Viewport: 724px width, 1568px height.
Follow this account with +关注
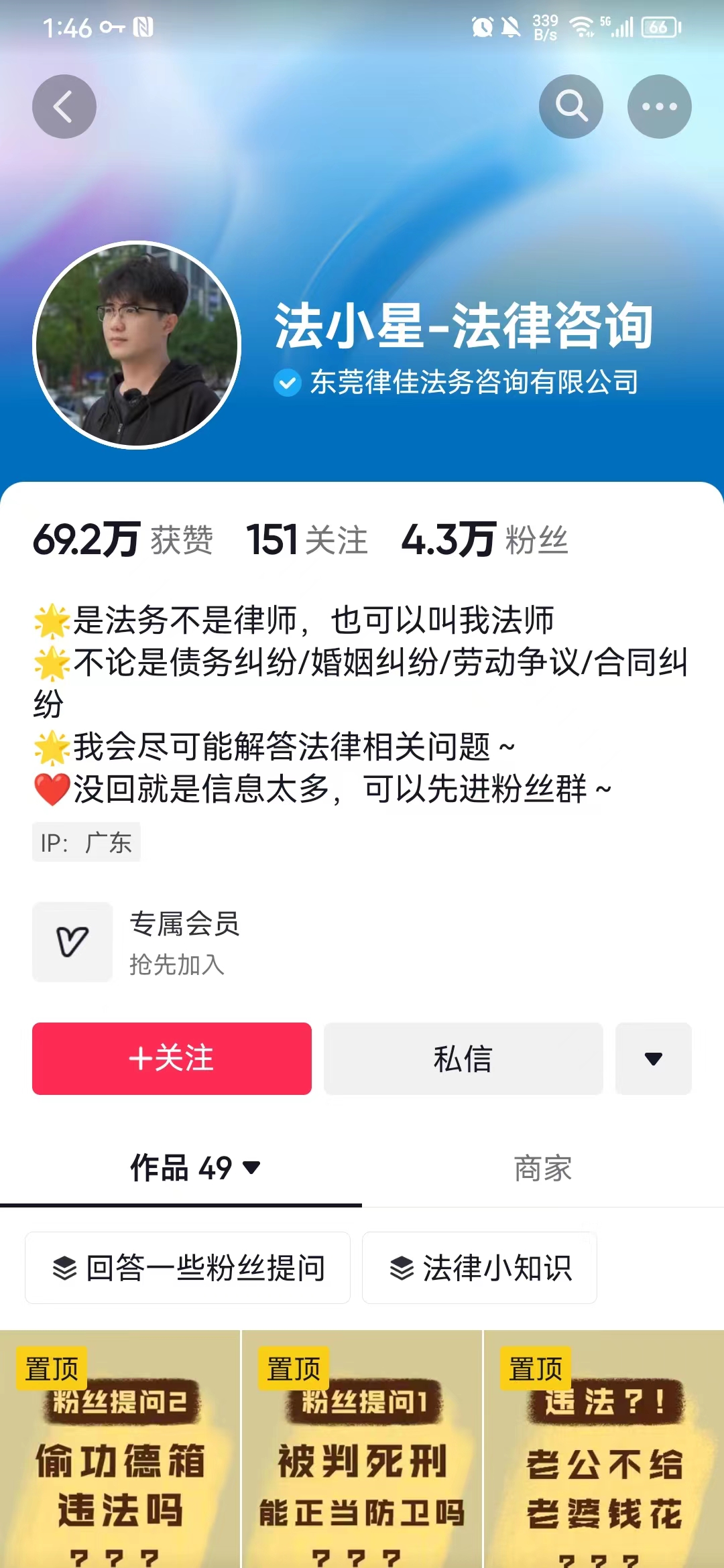point(172,1059)
